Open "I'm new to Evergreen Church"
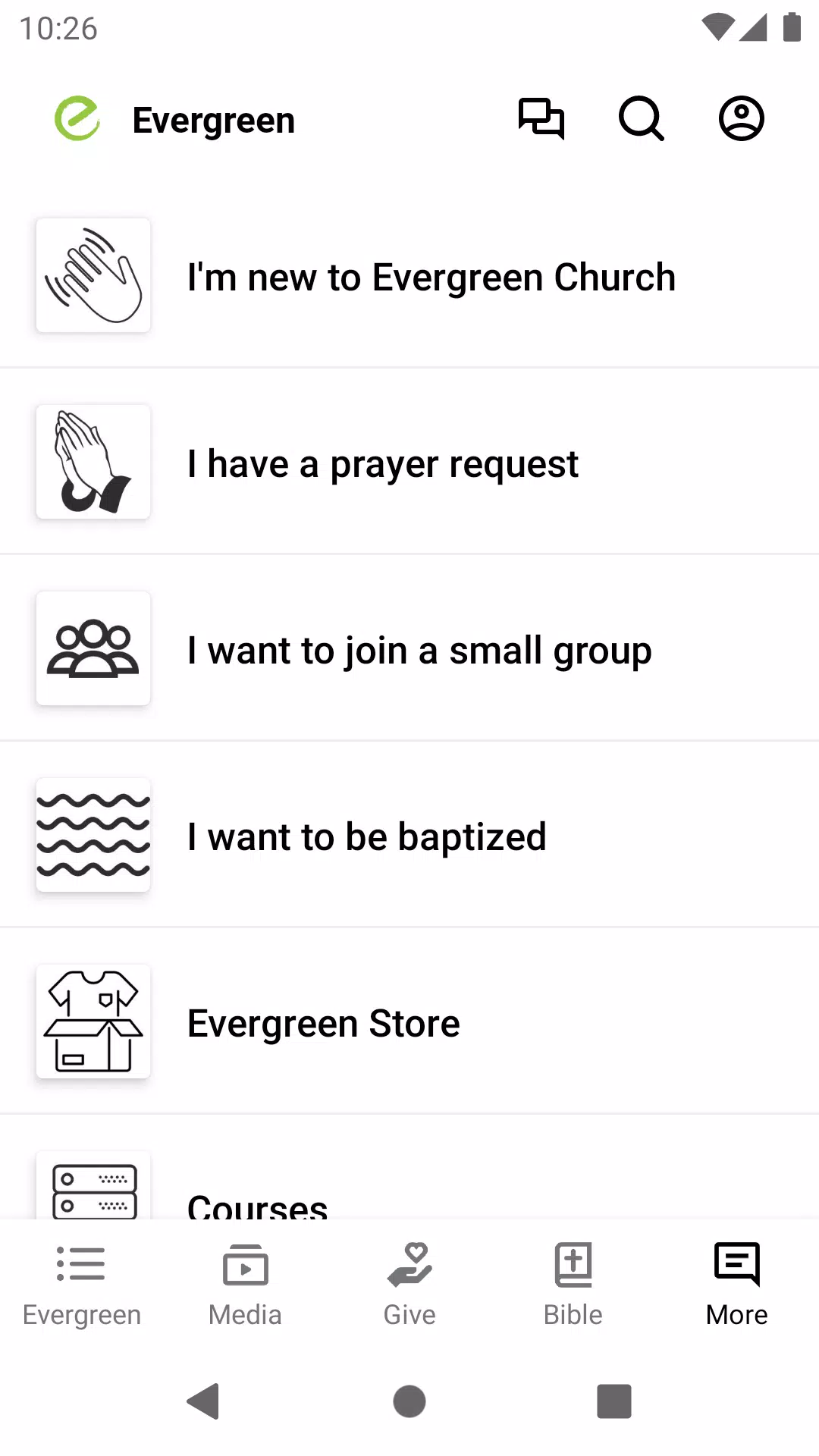The image size is (819, 1456). 409,276
